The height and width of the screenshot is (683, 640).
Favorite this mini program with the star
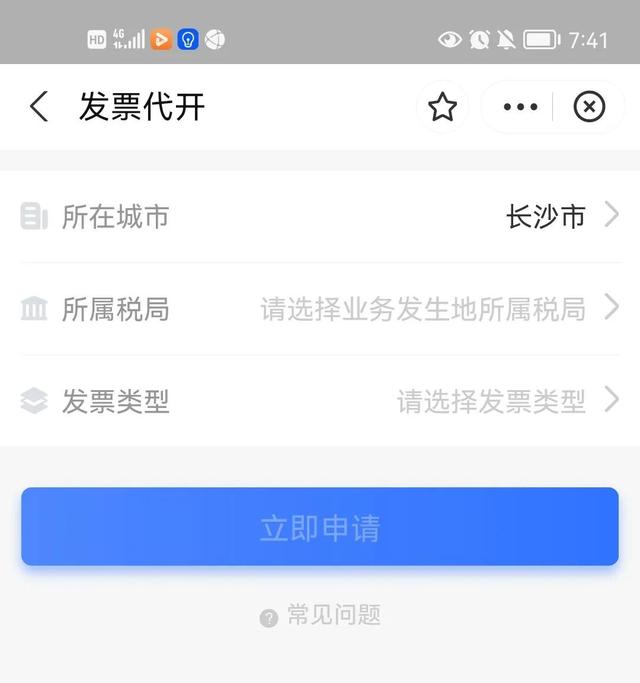click(x=442, y=107)
